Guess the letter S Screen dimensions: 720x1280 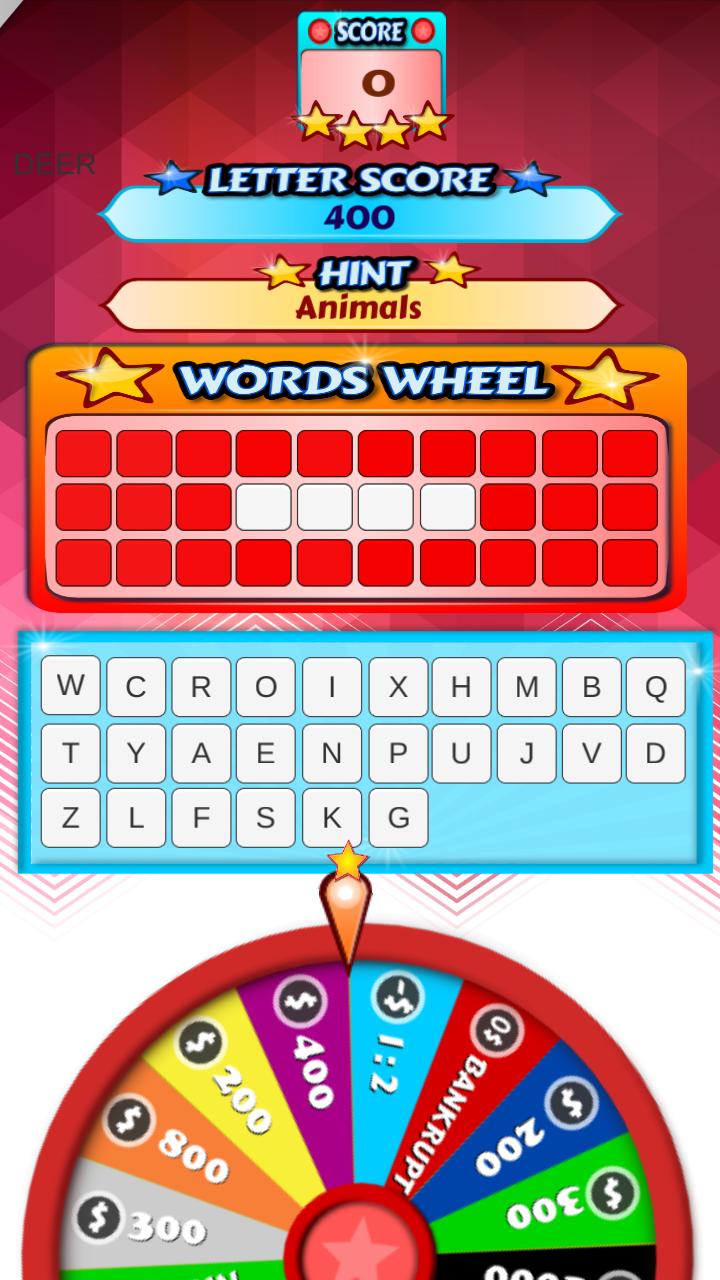point(266,818)
